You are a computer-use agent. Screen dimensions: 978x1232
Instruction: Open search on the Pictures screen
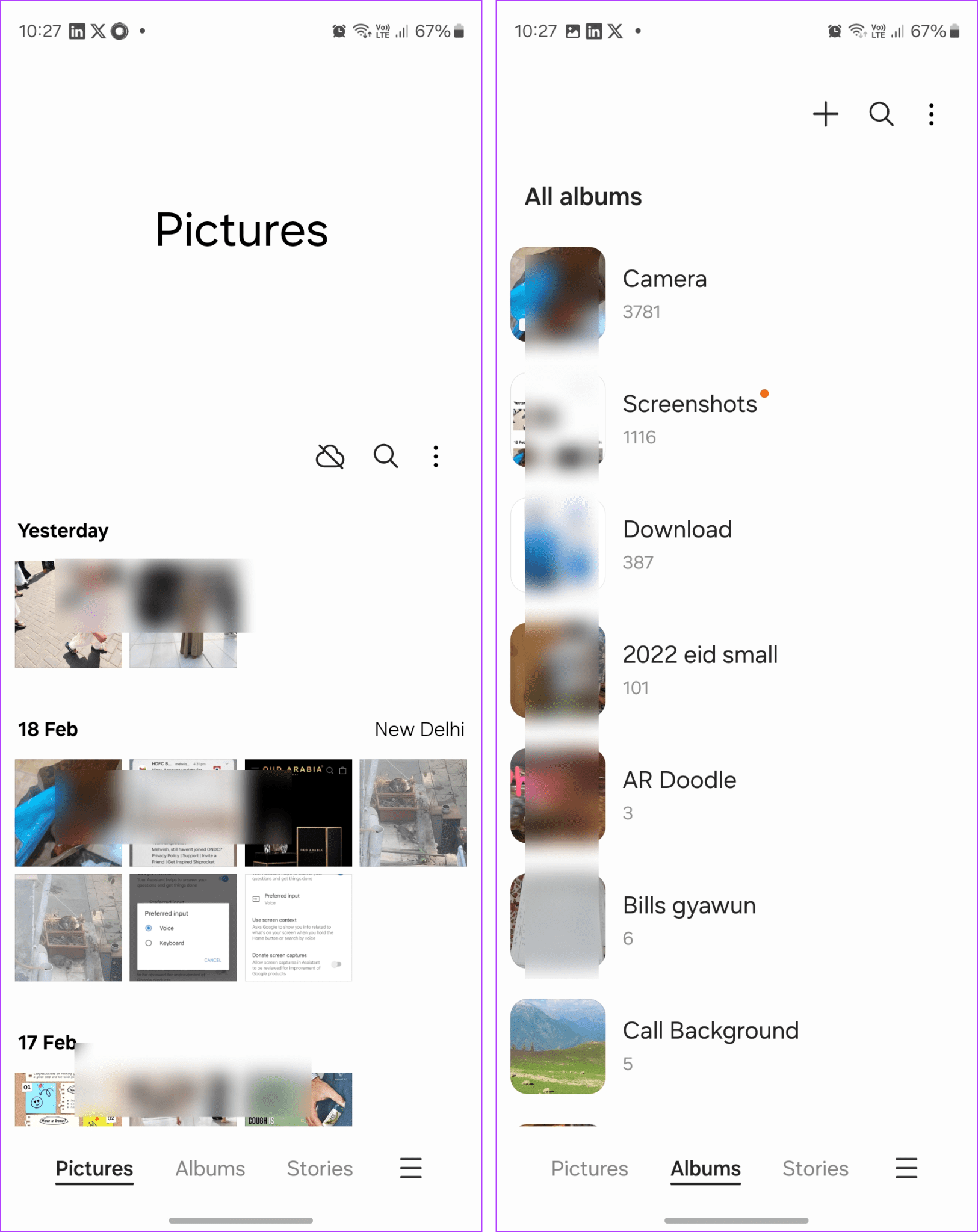coord(385,456)
